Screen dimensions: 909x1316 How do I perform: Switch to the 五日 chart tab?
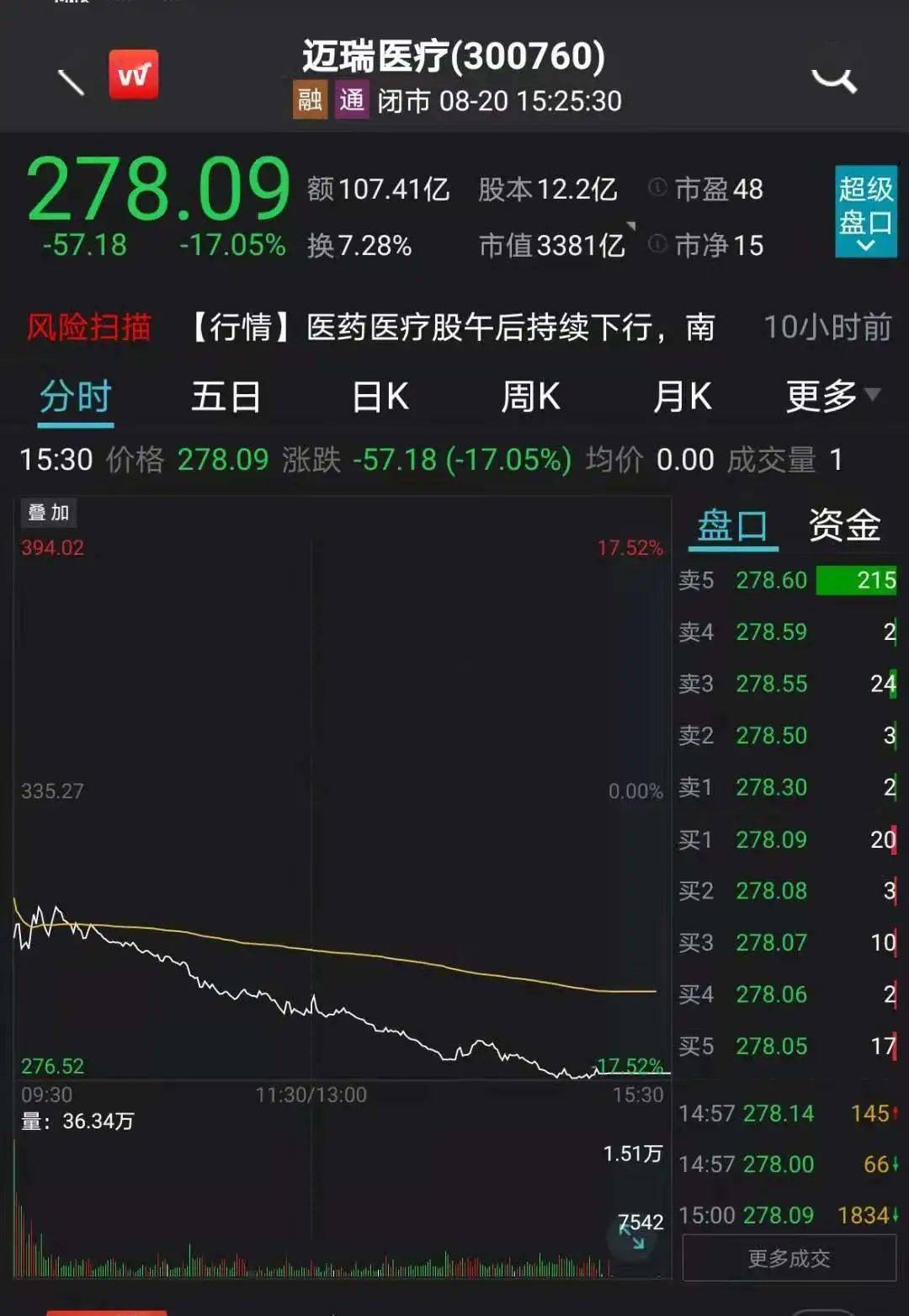(x=226, y=397)
